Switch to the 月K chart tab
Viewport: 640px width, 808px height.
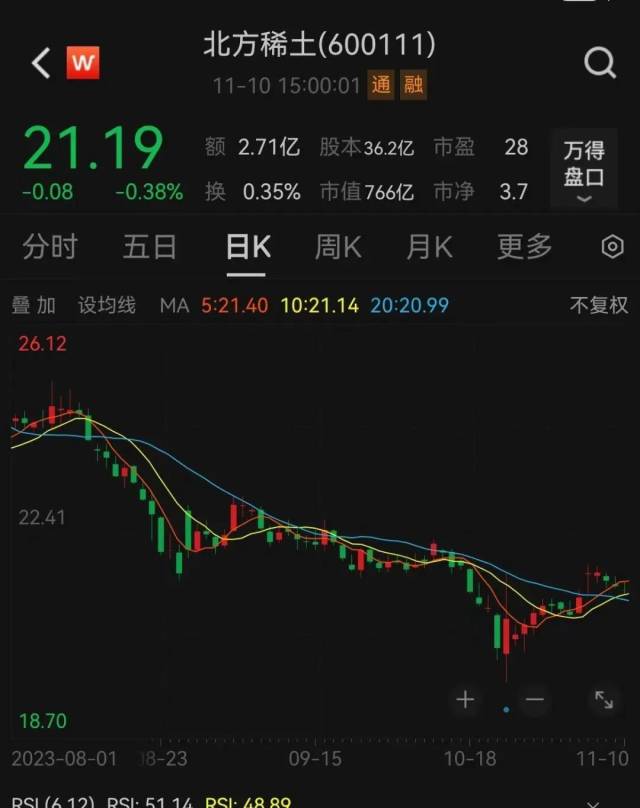429,247
